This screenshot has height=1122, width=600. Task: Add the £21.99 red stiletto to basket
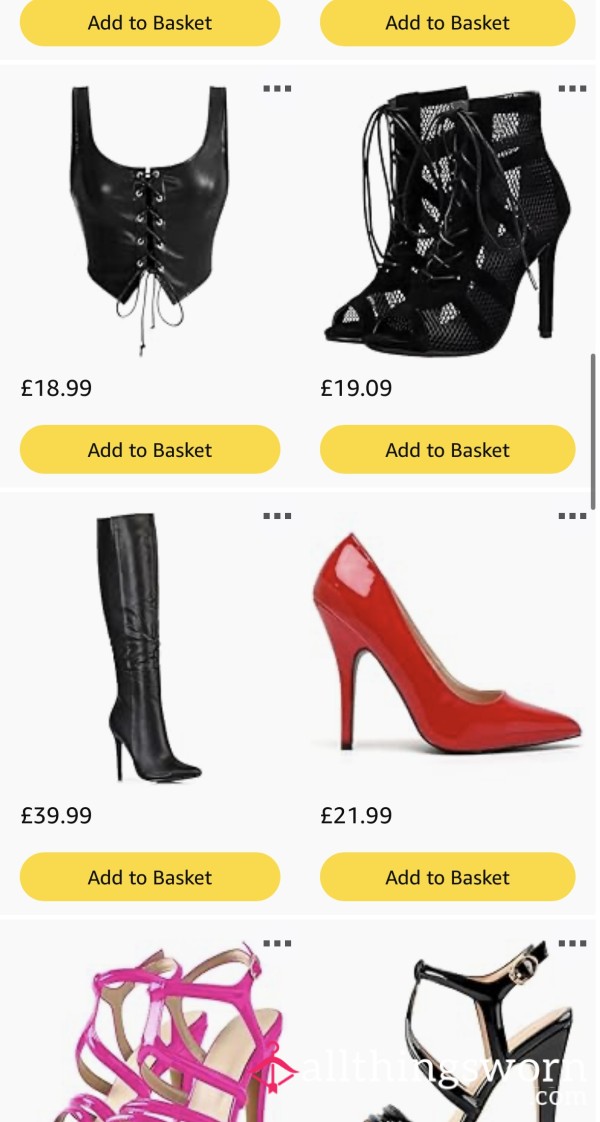pos(447,877)
